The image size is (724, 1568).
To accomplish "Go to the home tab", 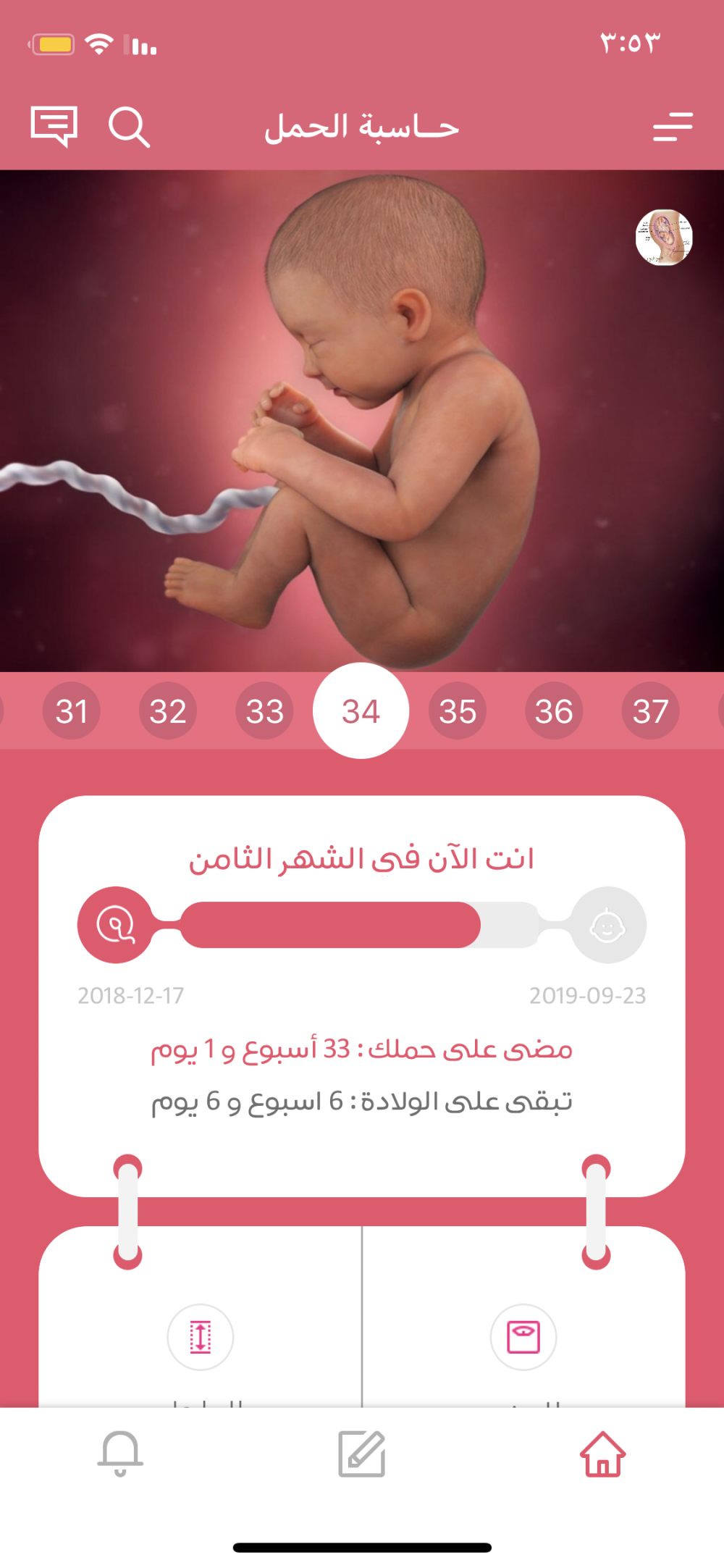I will (x=602, y=1454).
